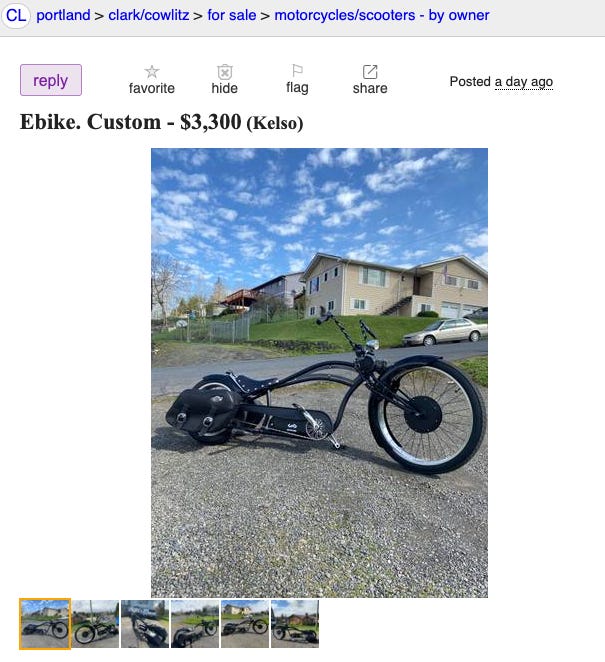Favorite this Ebike listing
Viewport: 605px width, 662px height.
click(x=152, y=80)
